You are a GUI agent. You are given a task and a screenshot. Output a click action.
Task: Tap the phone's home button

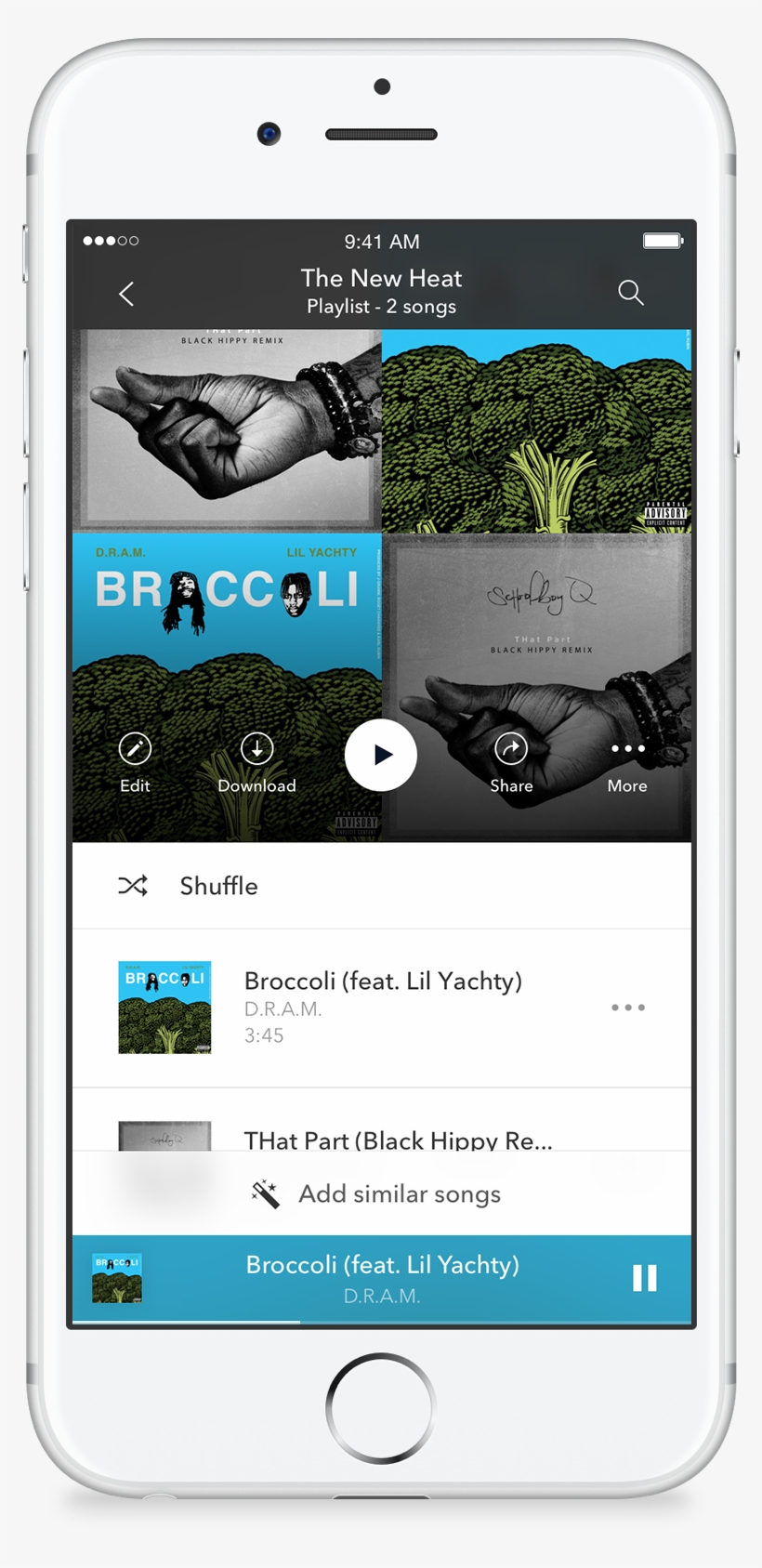pos(381,1407)
